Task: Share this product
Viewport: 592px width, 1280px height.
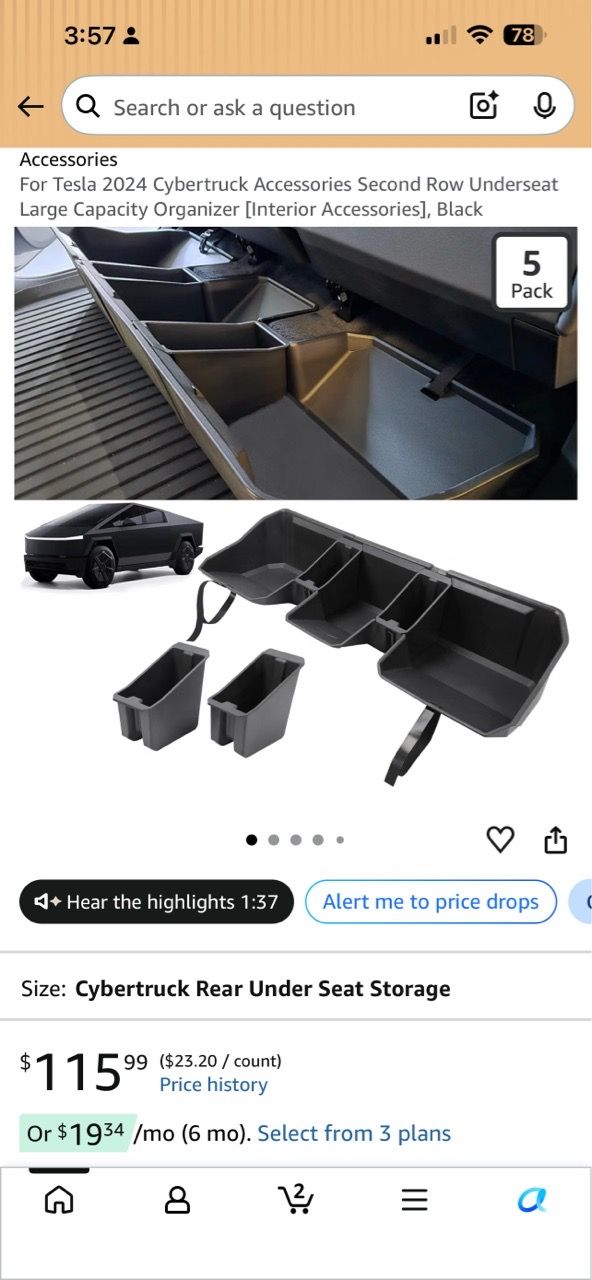Action: click(556, 840)
